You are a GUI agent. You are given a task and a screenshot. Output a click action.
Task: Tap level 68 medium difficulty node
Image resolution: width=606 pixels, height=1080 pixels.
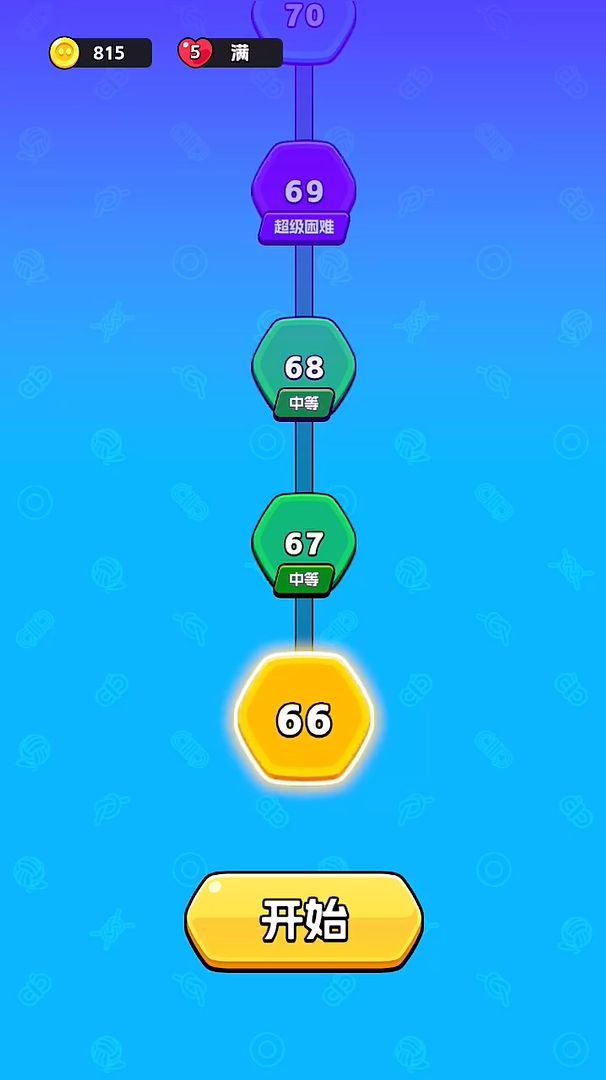[x=303, y=369]
